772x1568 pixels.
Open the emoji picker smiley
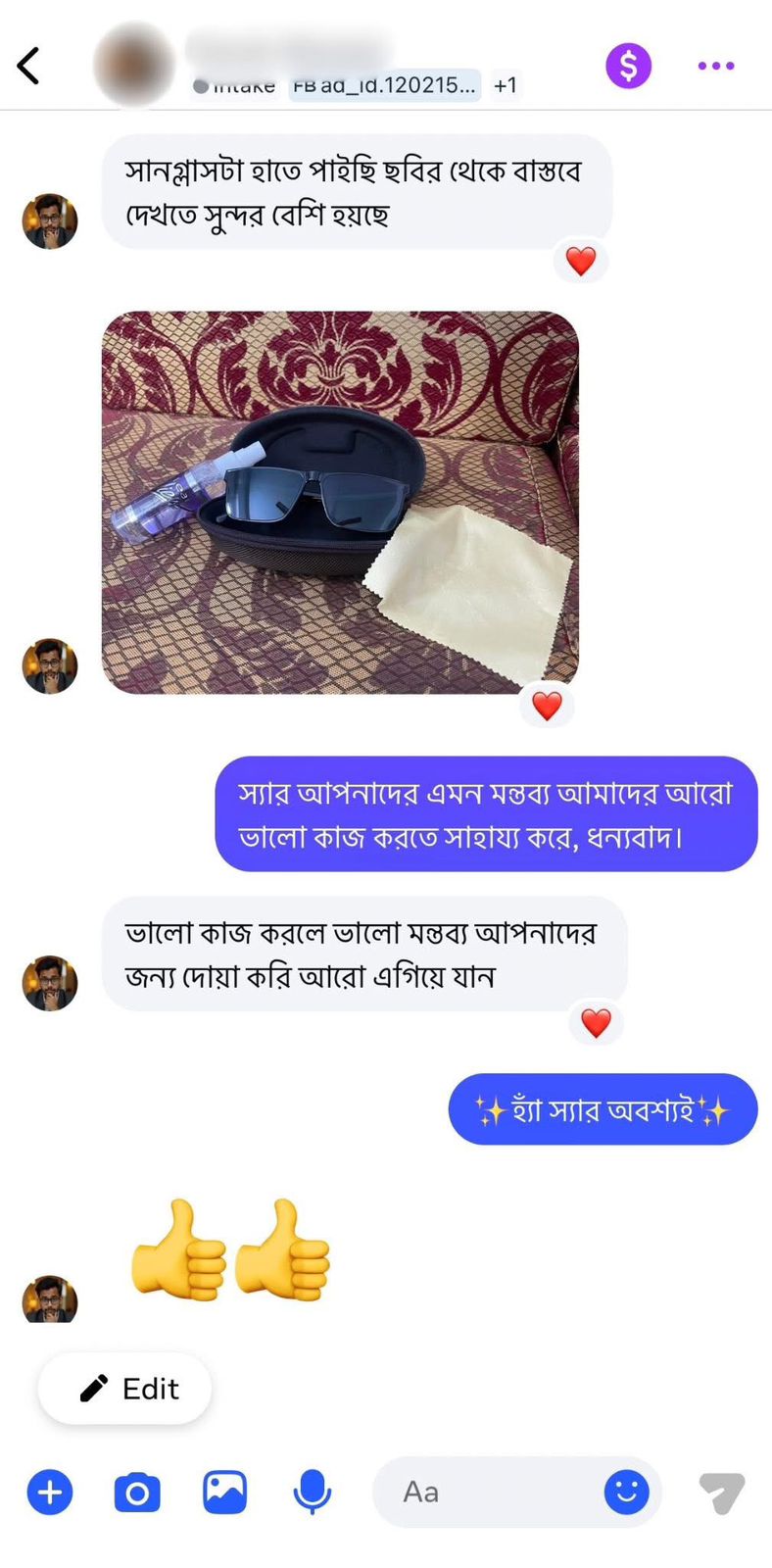[626, 1493]
